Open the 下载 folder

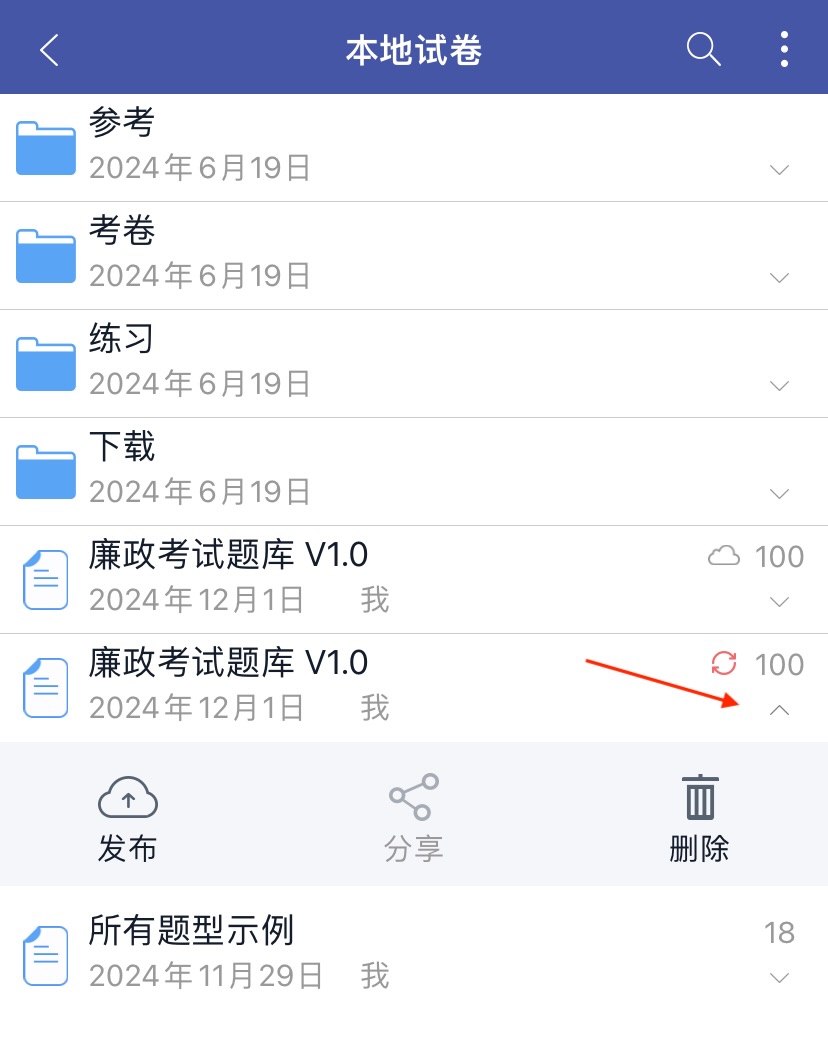(x=300, y=471)
